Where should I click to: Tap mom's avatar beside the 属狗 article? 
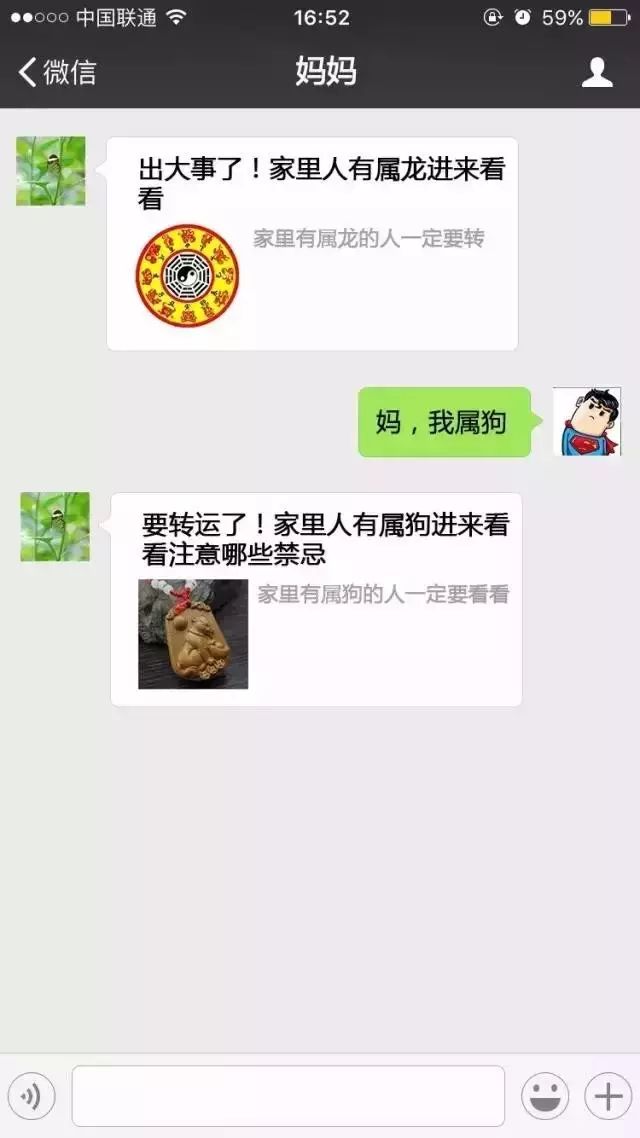[x=55, y=527]
